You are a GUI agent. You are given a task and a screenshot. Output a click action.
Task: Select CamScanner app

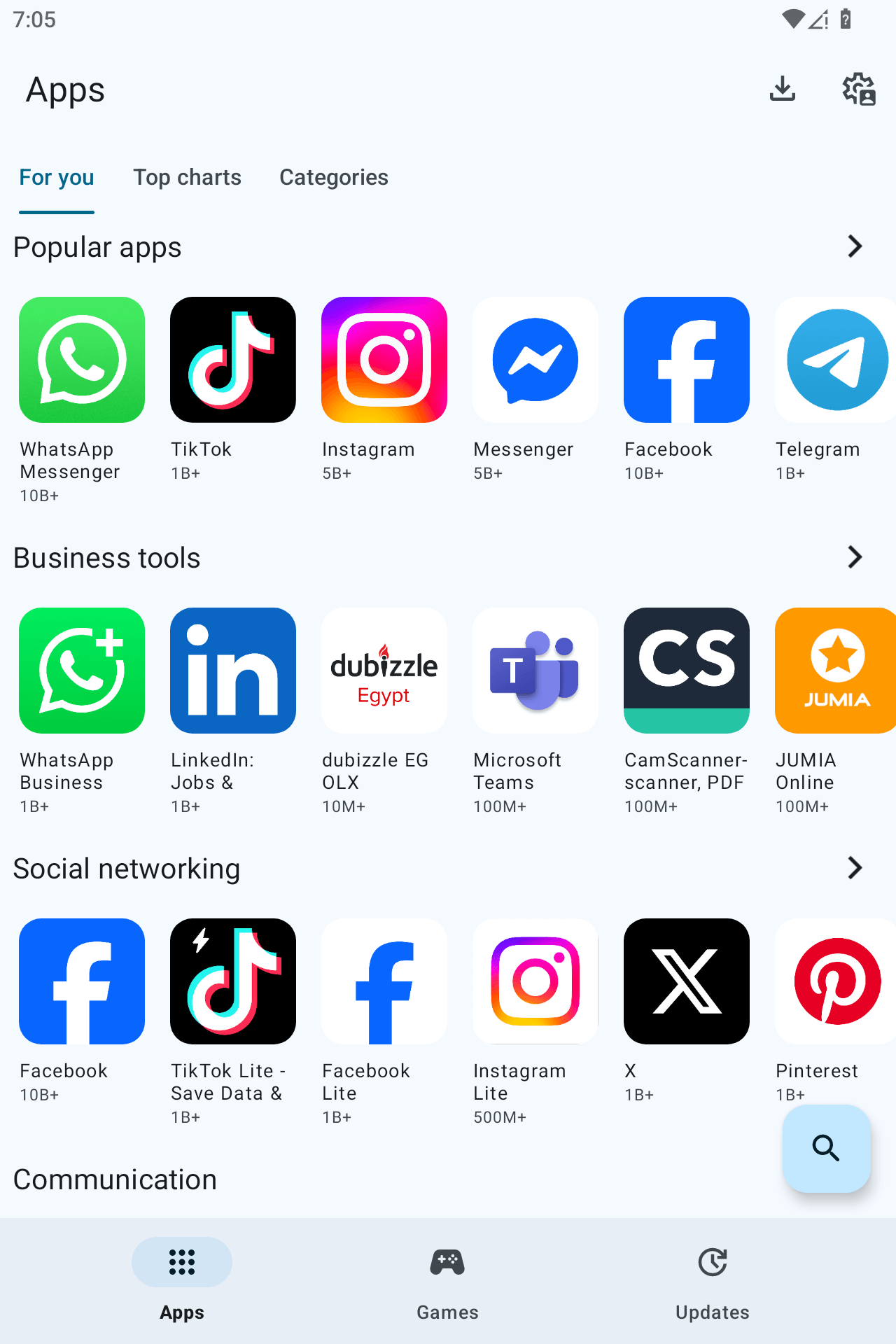(x=687, y=671)
